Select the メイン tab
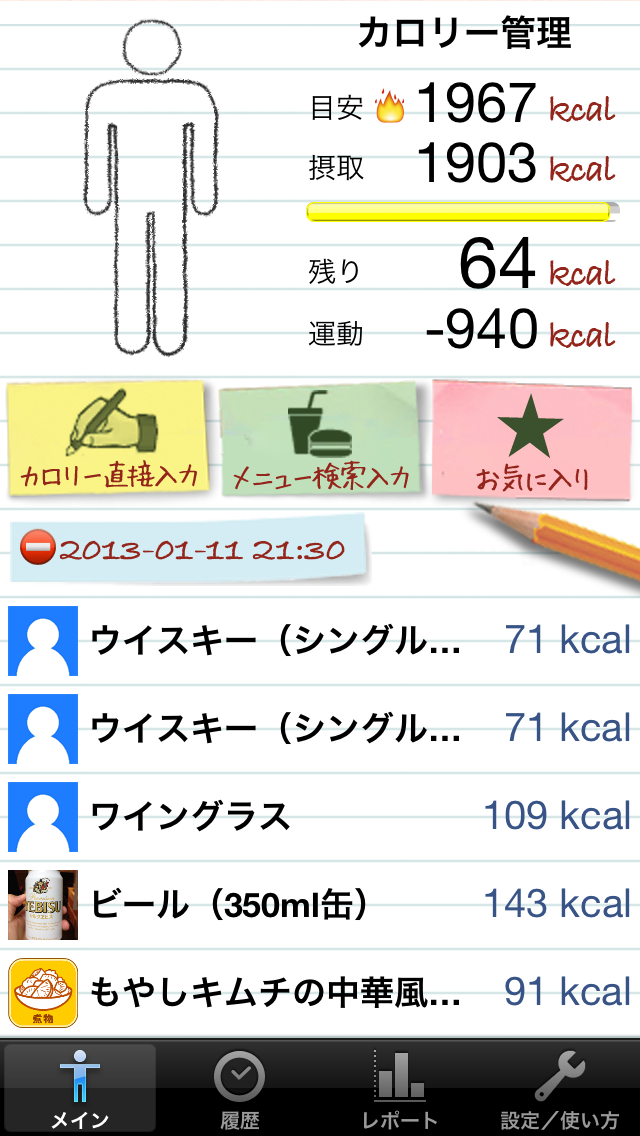640x1136 pixels. tap(80, 1090)
